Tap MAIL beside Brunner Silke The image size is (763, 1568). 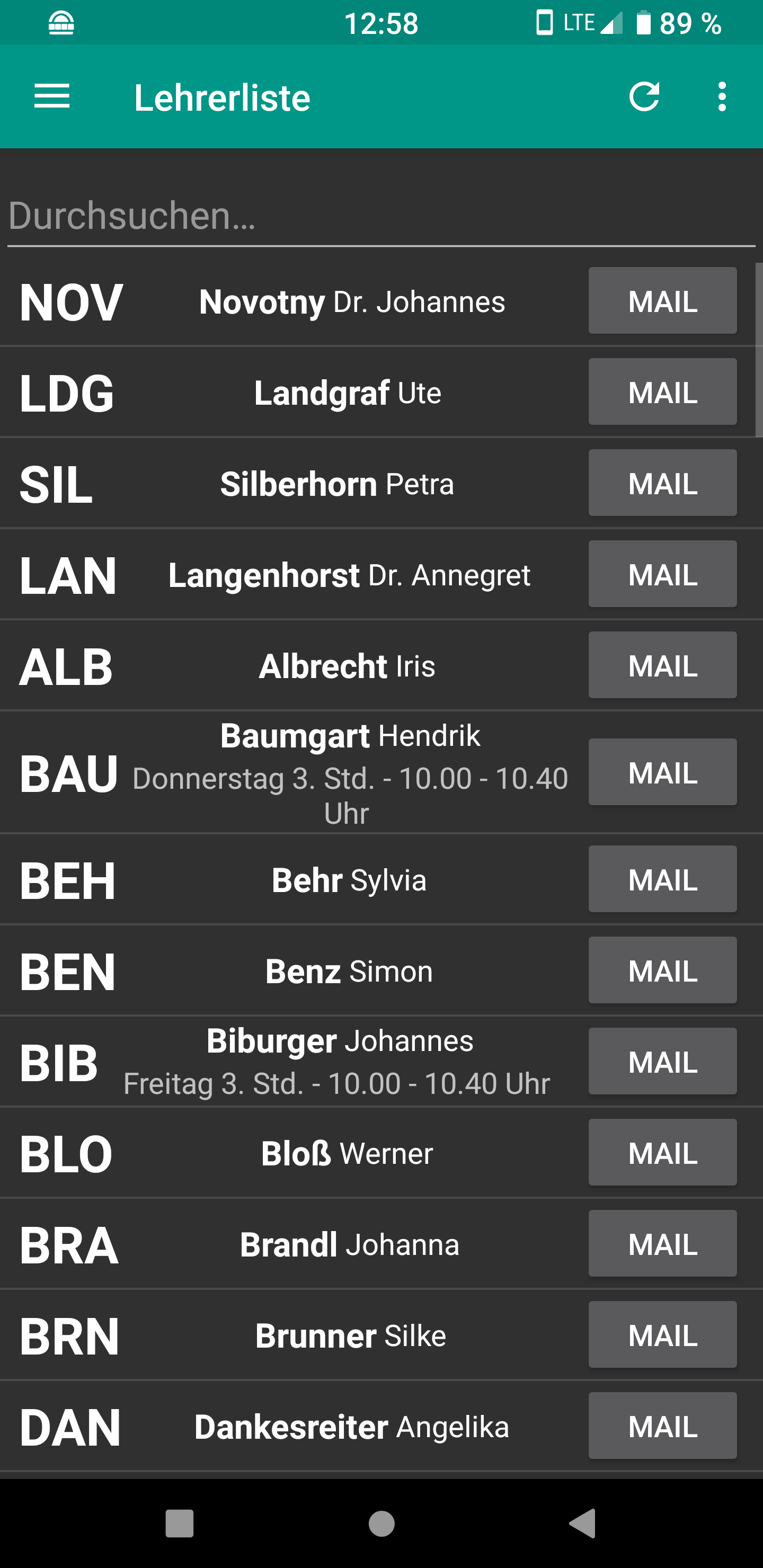pos(662,1335)
